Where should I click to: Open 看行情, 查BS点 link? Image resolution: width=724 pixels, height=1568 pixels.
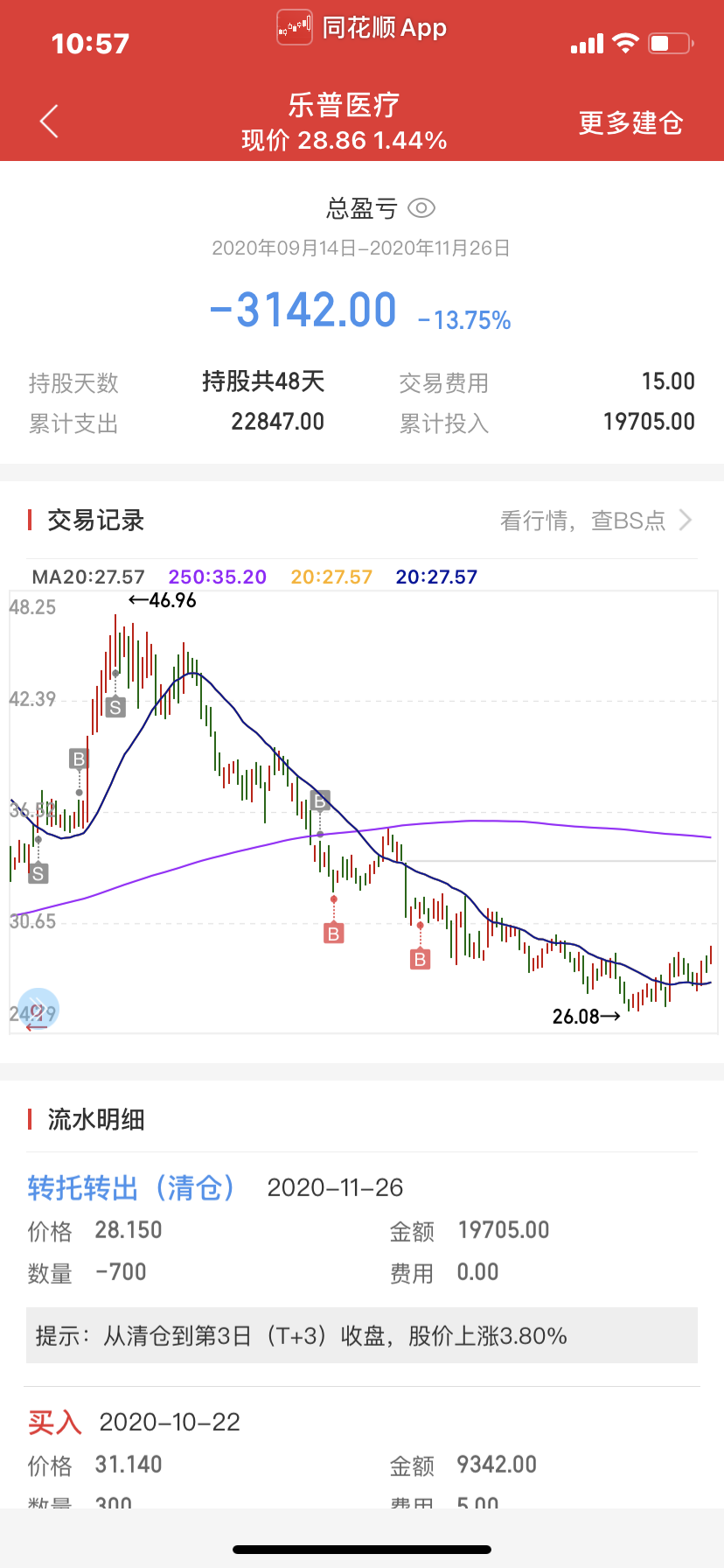pos(596,521)
